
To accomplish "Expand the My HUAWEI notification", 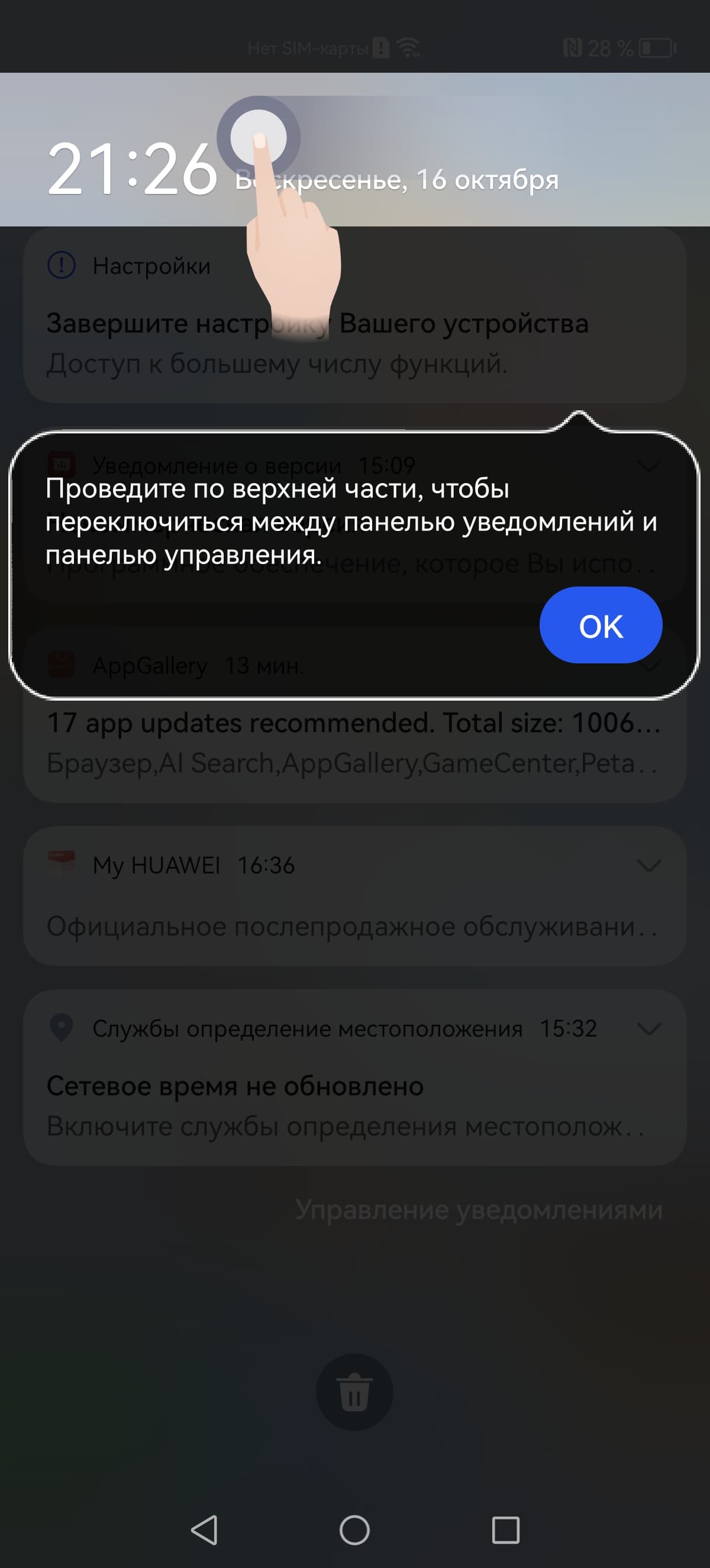I will [x=648, y=865].
